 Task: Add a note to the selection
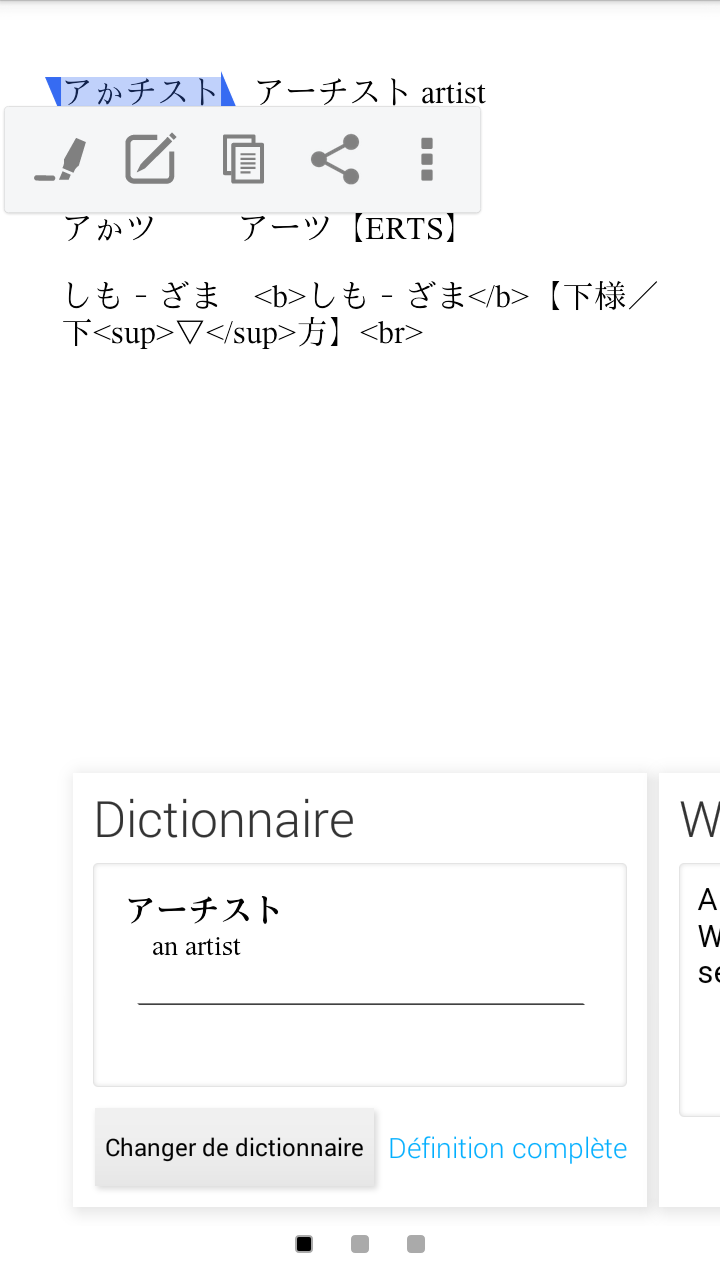(x=150, y=159)
